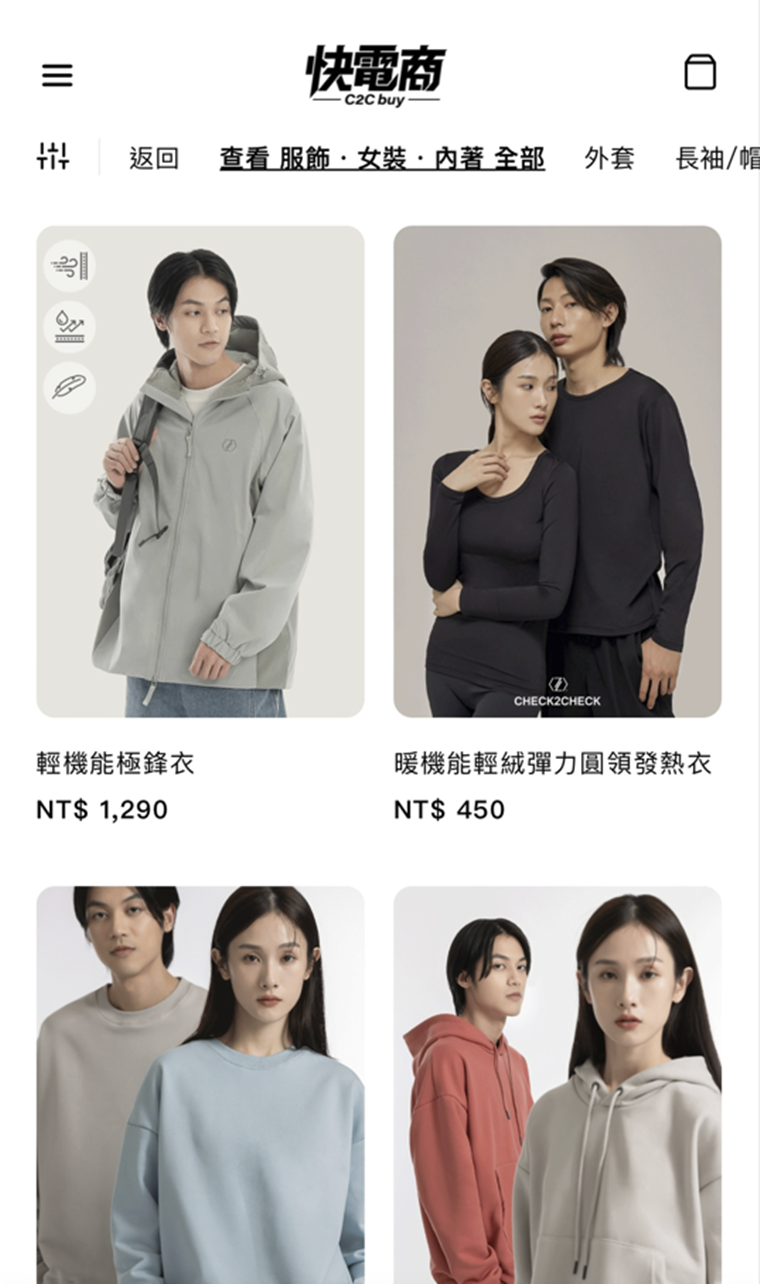Switch to the 長袖/帽 category
Viewport: 760px width, 1284px height.
[x=716, y=158]
